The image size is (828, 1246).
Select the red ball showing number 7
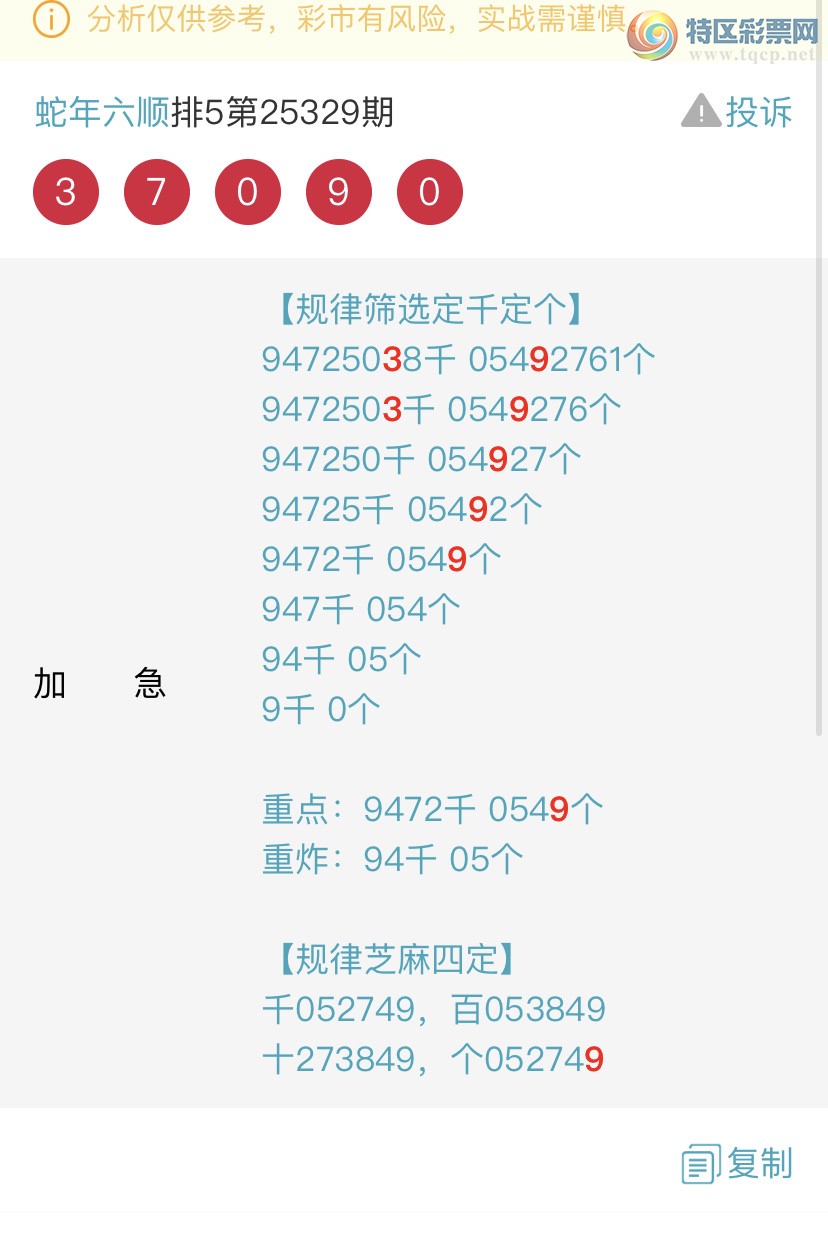click(156, 191)
